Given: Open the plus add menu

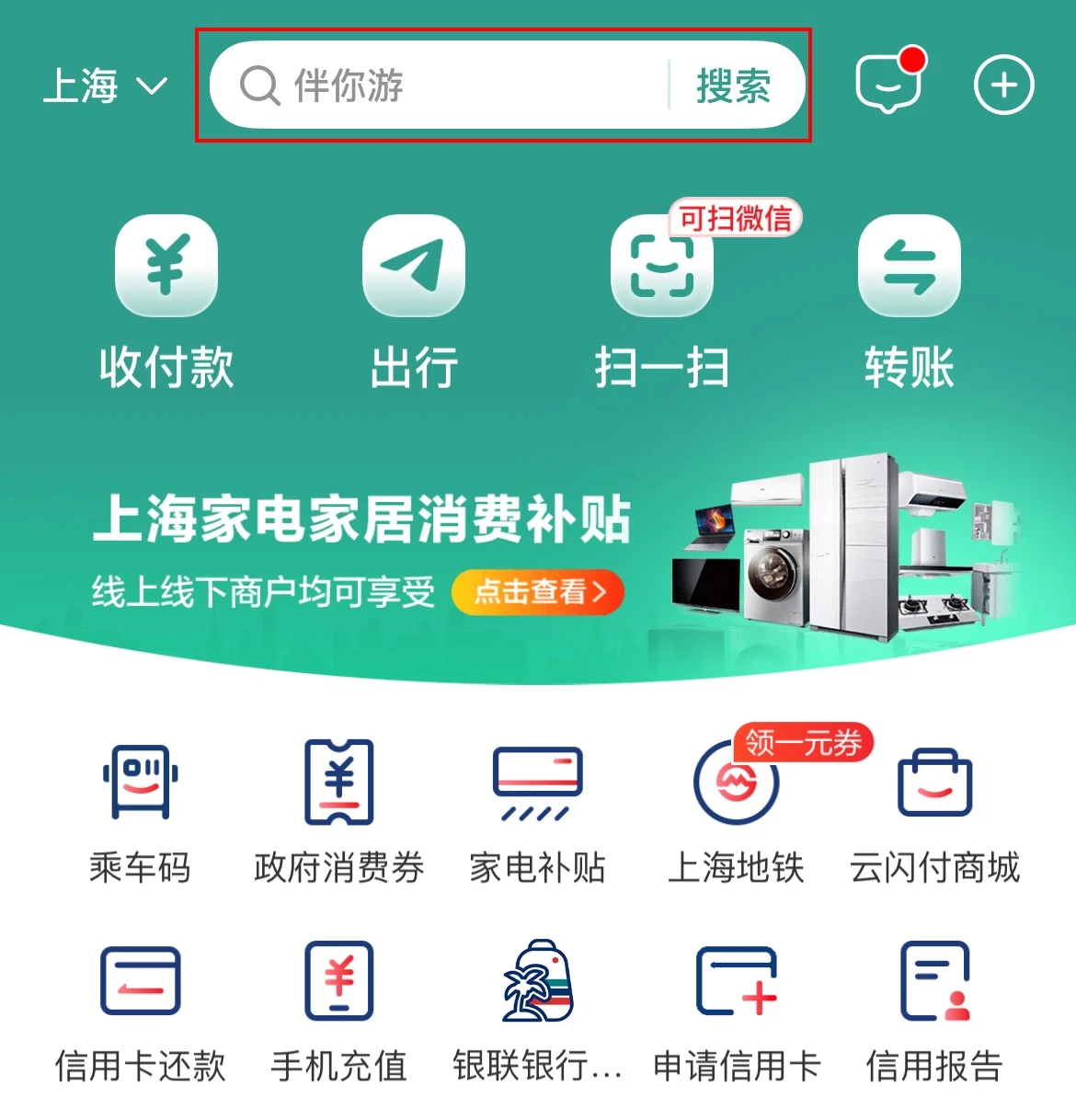Looking at the screenshot, I should click(1003, 86).
